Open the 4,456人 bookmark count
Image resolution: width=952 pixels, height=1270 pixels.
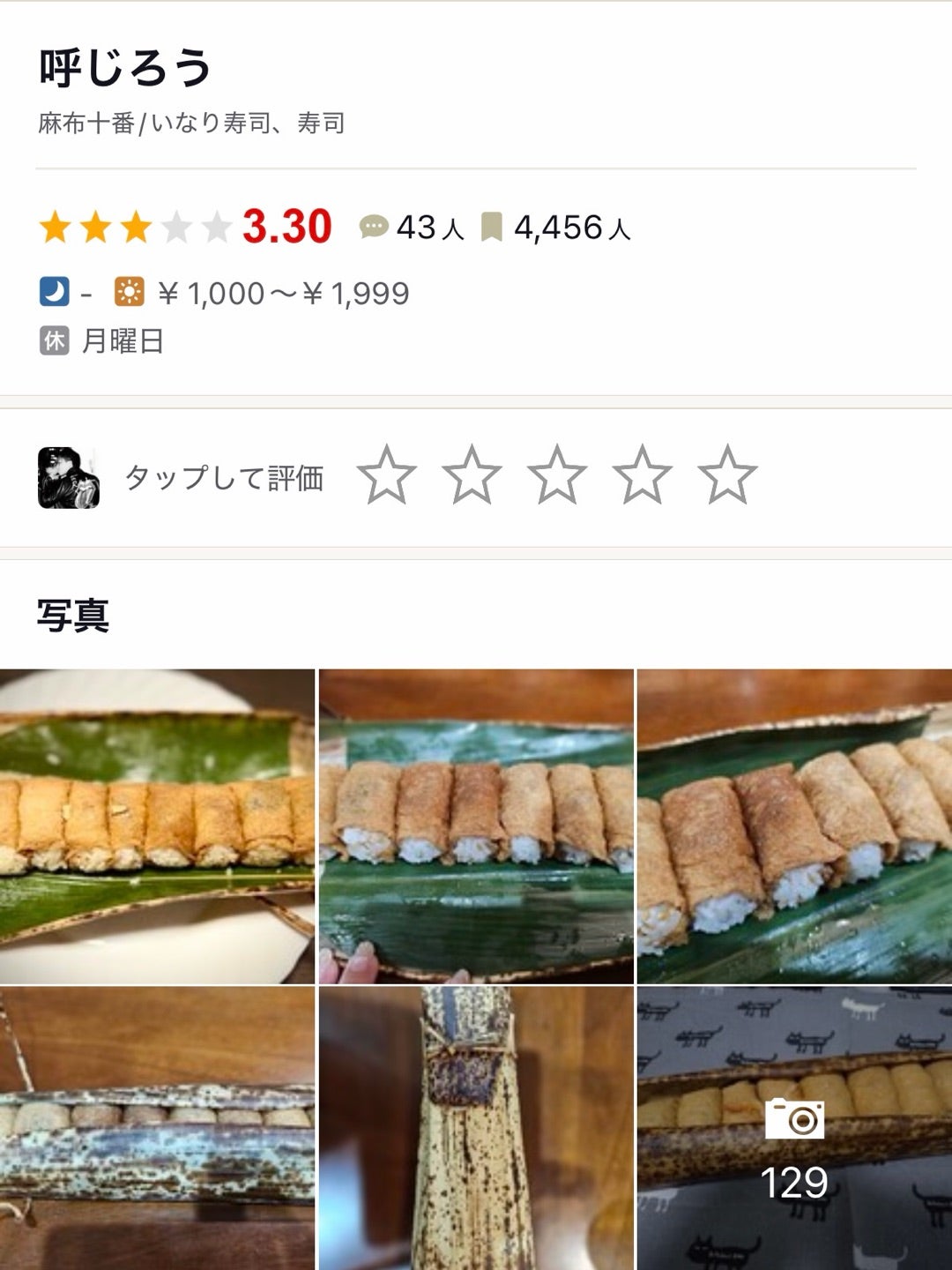[557, 228]
